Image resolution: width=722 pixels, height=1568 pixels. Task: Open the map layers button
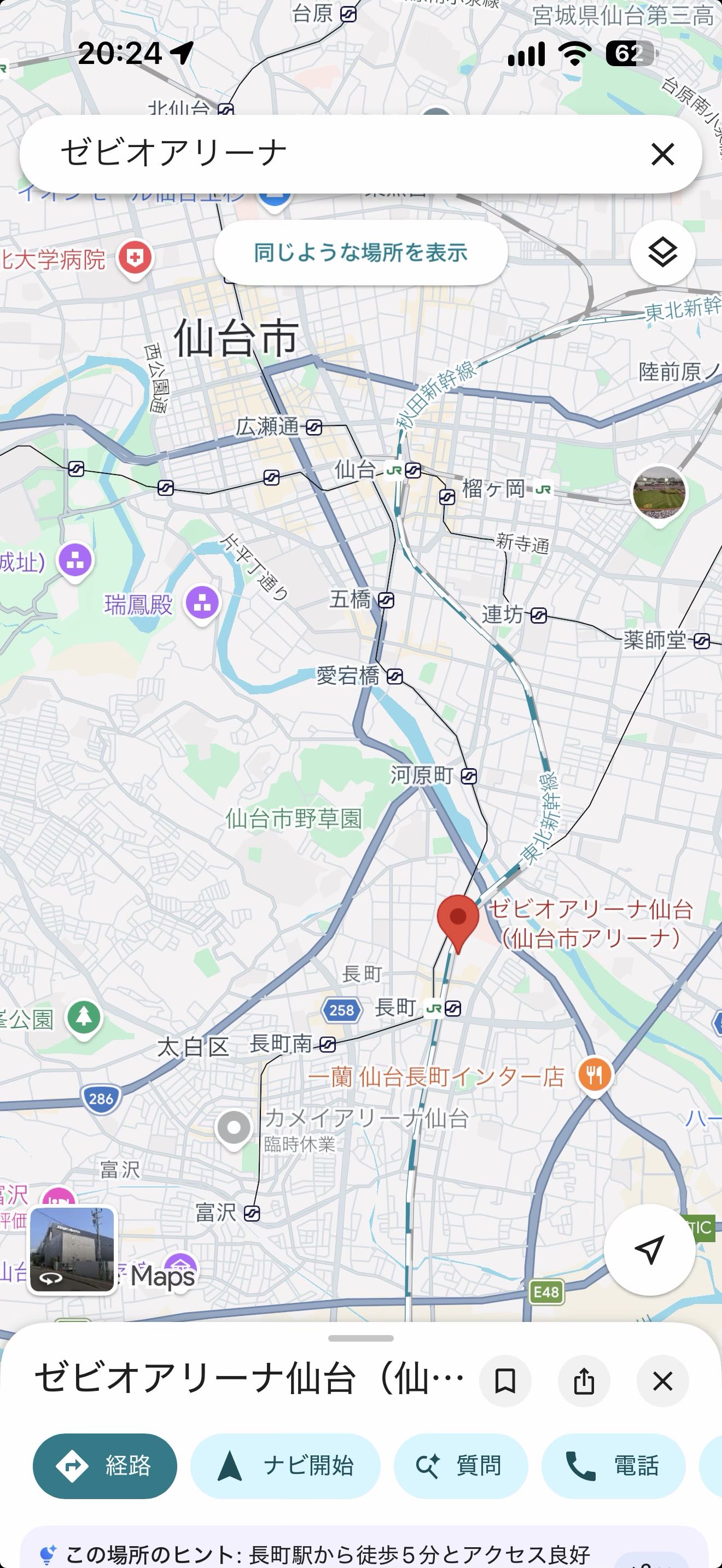tap(662, 252)
